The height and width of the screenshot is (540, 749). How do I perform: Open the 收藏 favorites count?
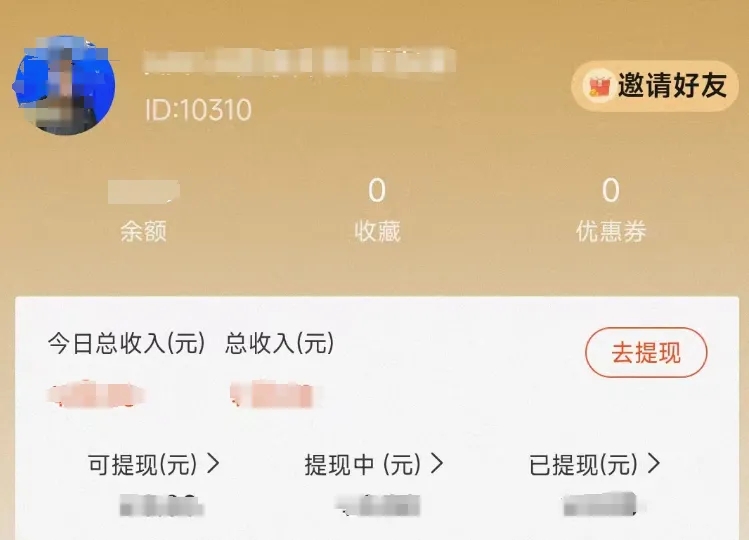(x=377, y=209)
